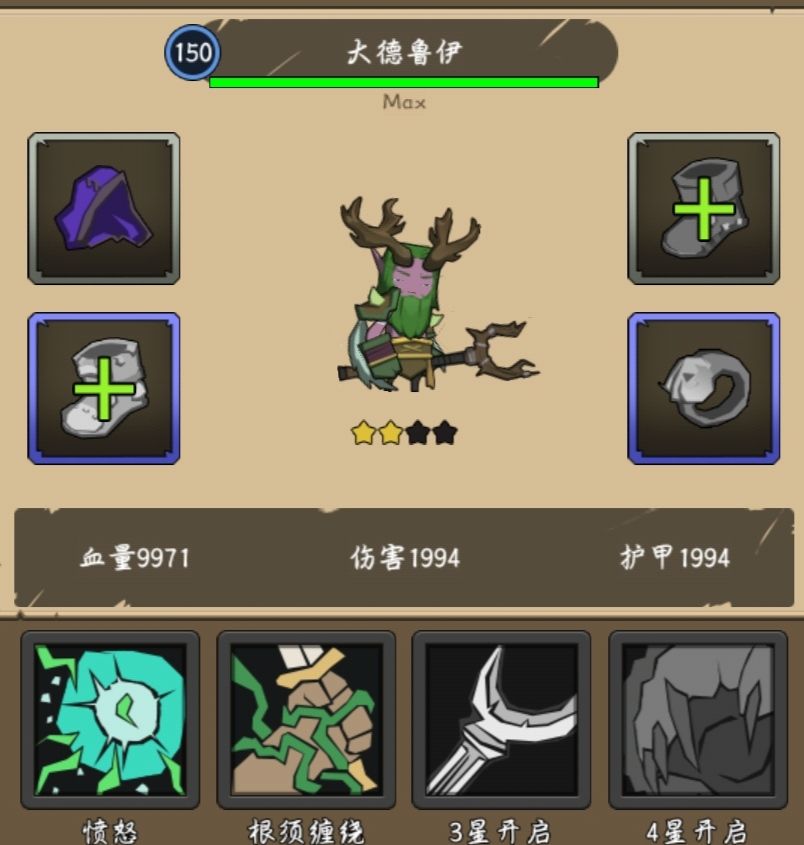Tap the second yellow star rating
804x845 pixels.
(390, 432)
